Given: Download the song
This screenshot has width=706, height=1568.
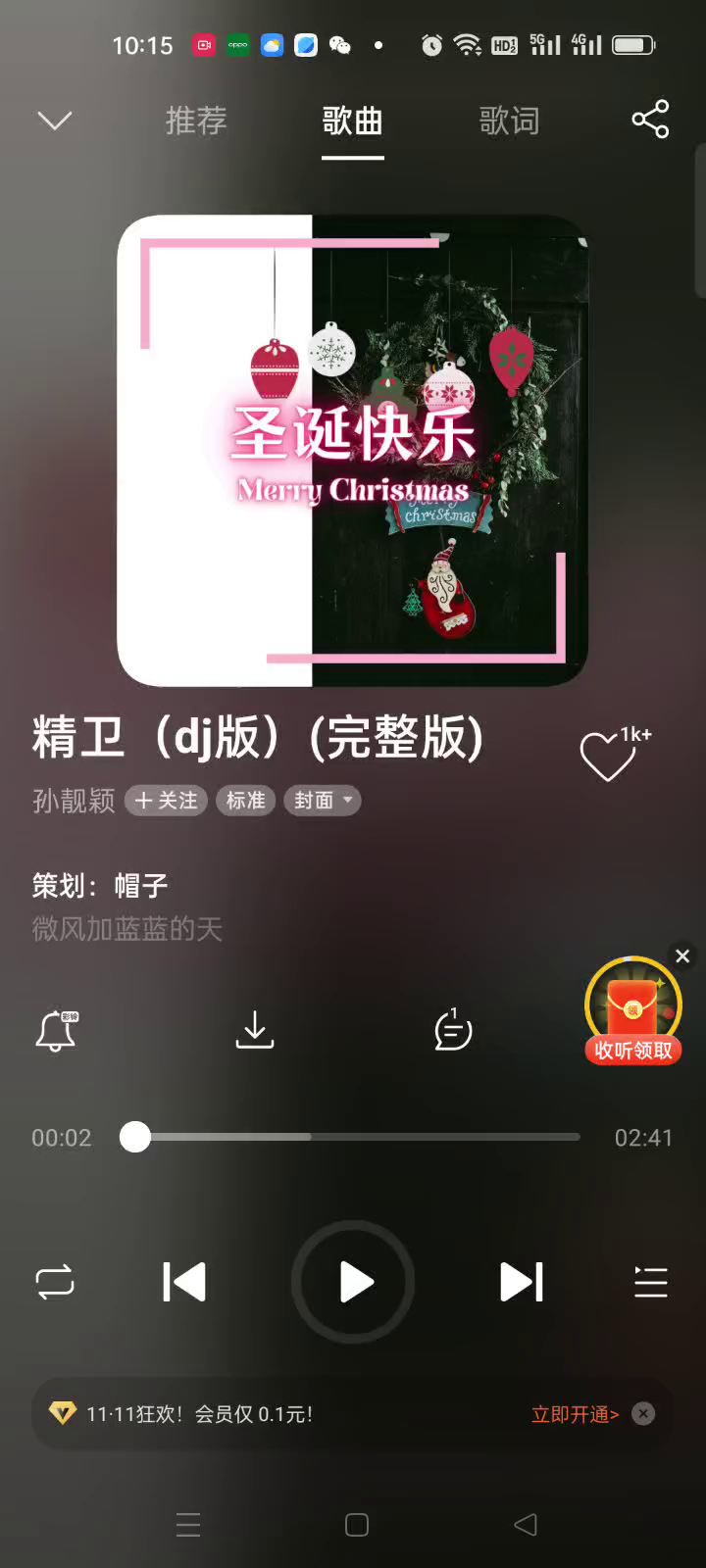Looking at the screenshot, I should (255, 1031).
